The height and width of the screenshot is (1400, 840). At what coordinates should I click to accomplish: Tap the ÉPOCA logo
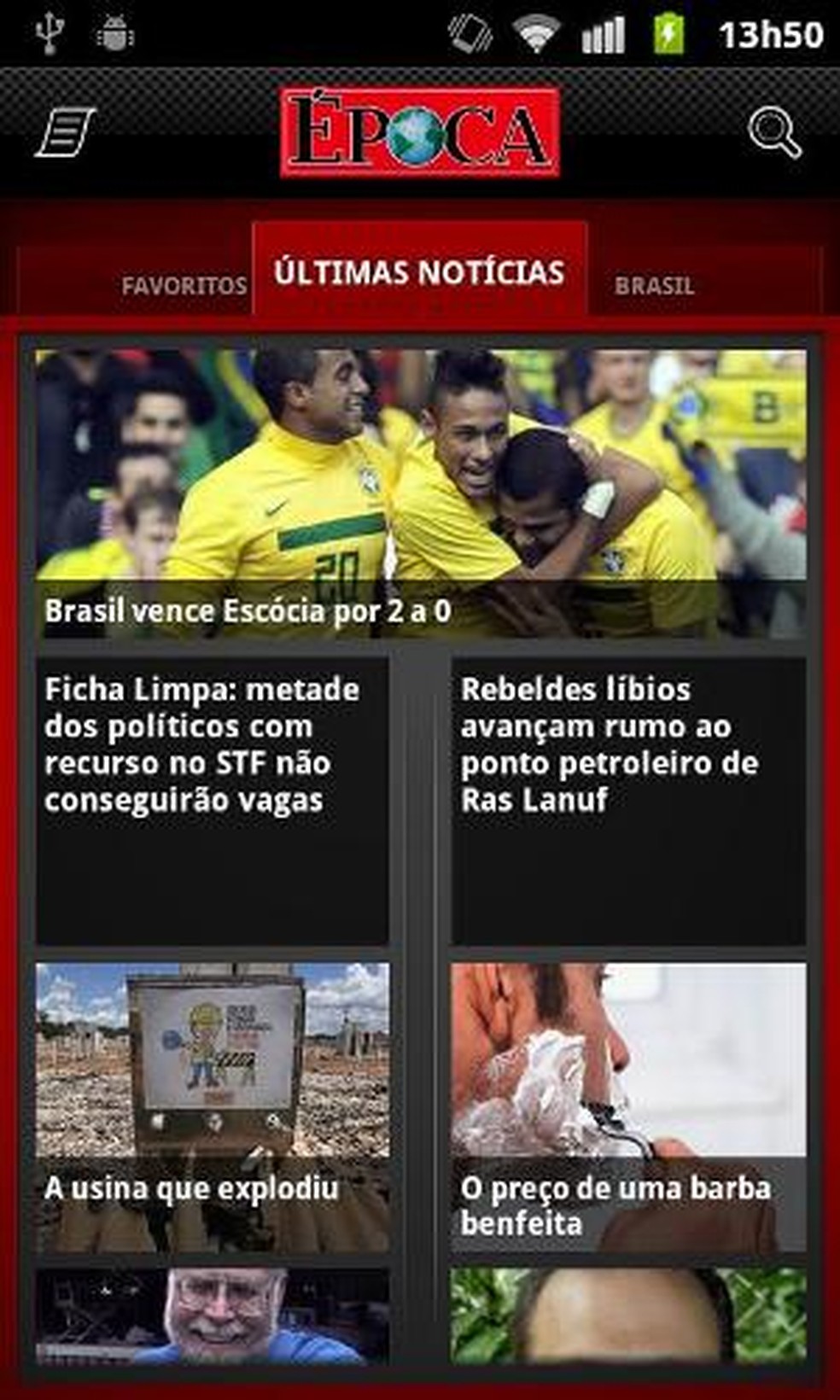click(420, 132)
